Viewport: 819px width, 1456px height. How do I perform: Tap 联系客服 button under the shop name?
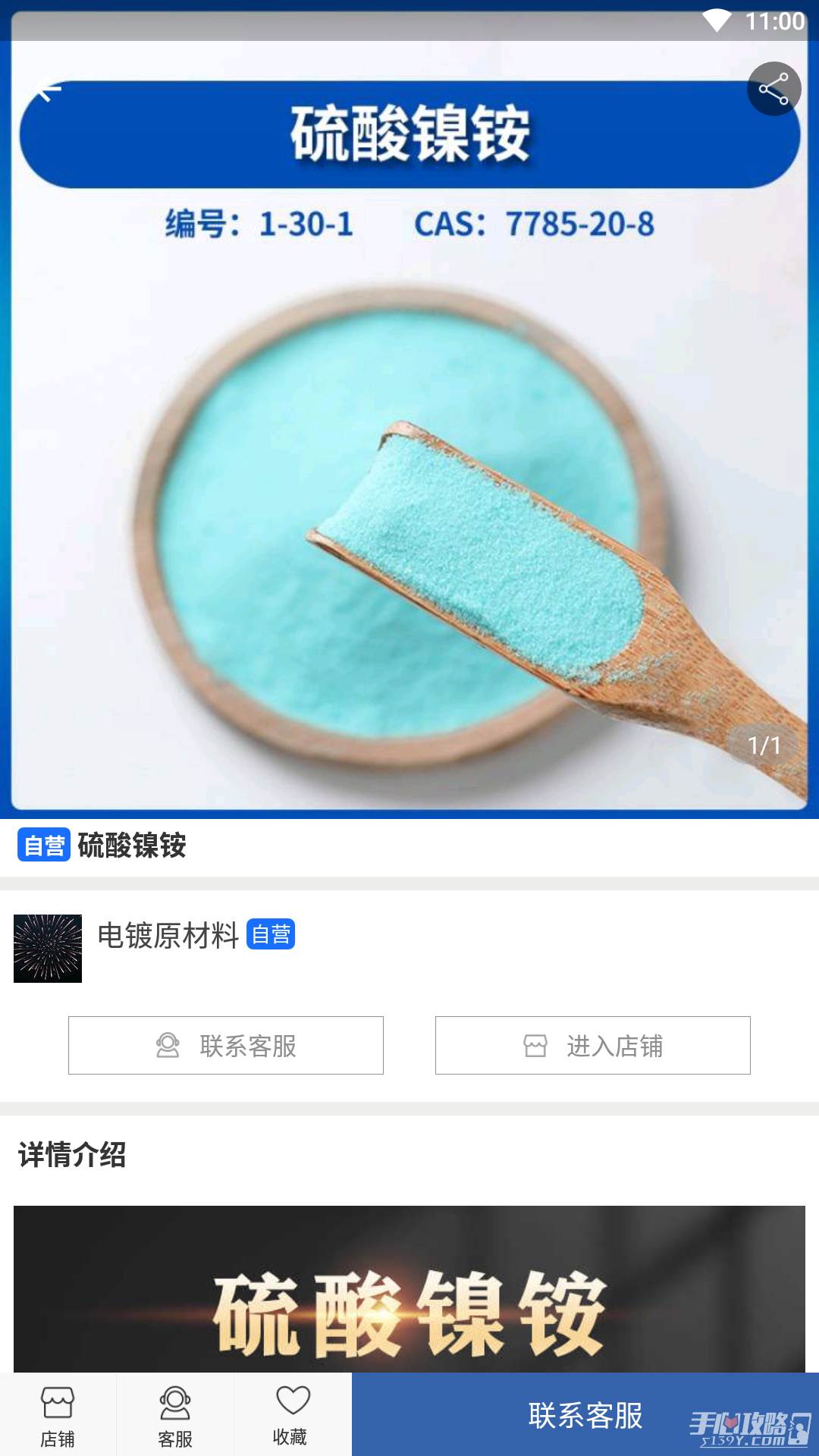coord(226,1045)
